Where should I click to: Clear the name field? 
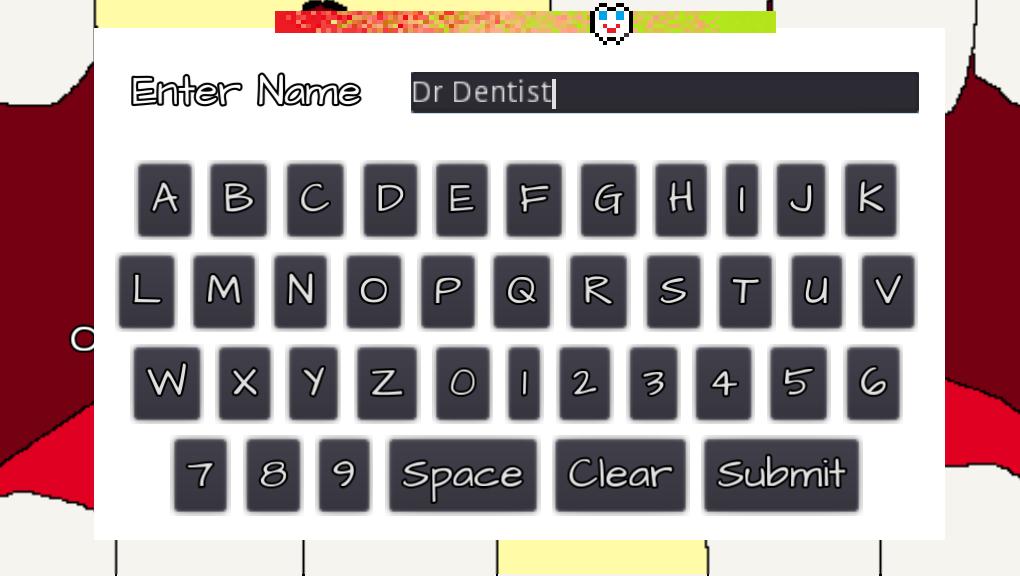(620, 475)
